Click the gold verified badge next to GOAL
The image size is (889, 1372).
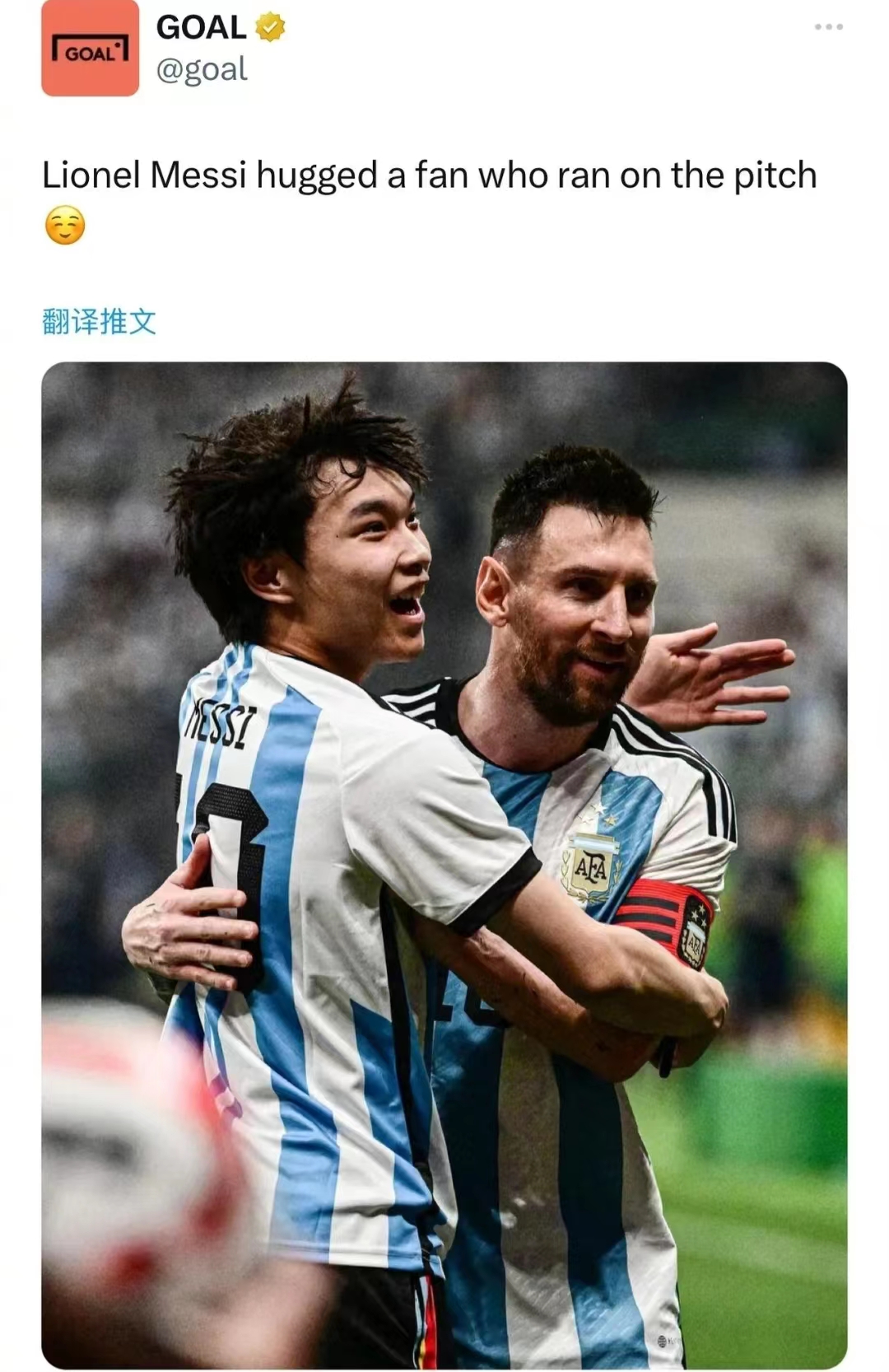(x=268, y=25)
